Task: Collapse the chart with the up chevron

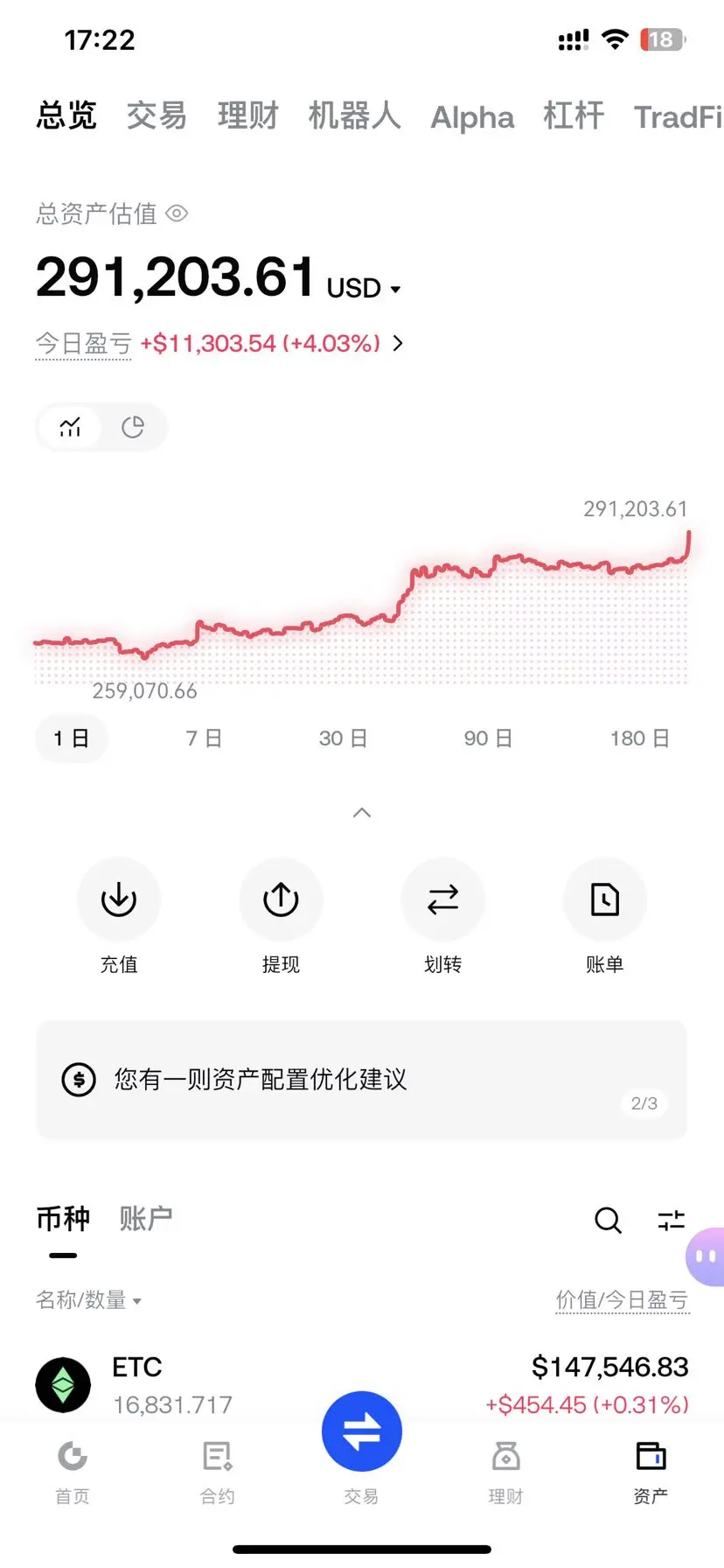Action: (361, 813)
